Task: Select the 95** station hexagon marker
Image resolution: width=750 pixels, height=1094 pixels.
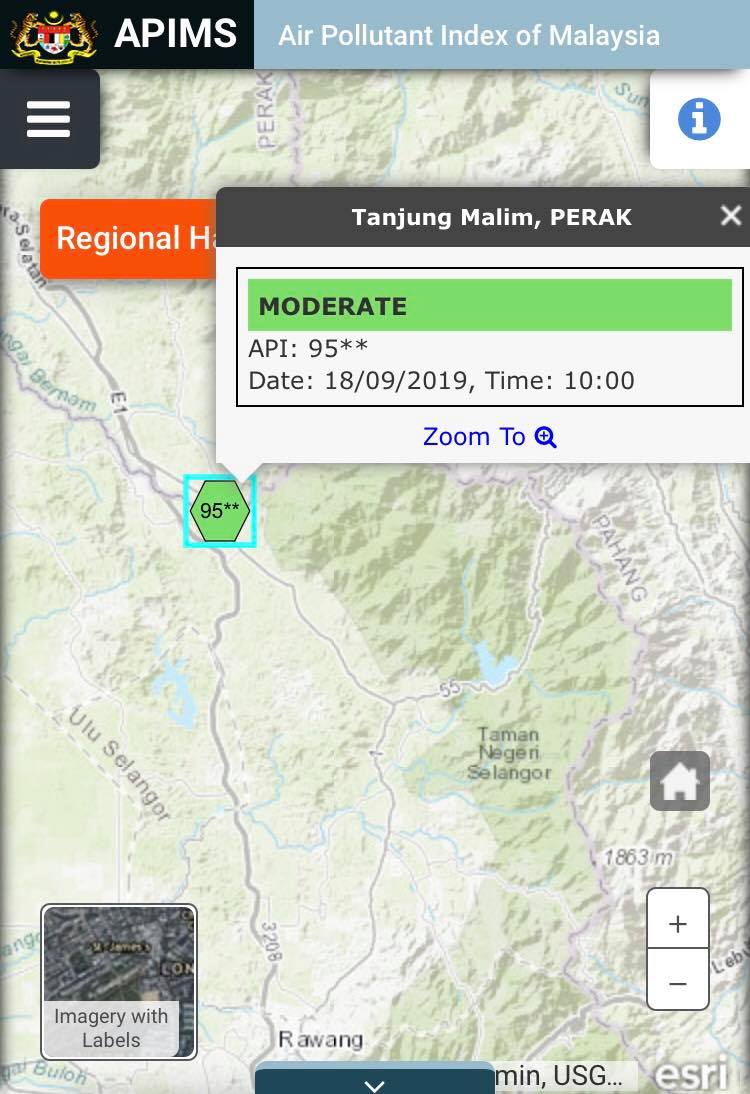Action: coord(220,511)
